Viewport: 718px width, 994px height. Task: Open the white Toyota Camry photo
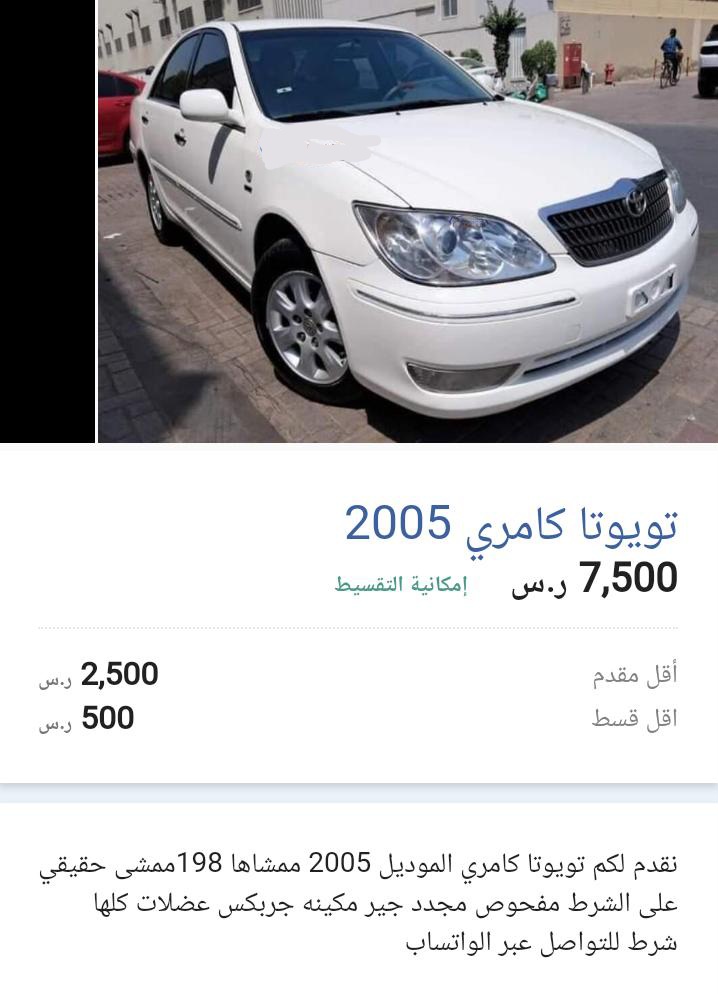pyautogui.click(x=407, y=221)
